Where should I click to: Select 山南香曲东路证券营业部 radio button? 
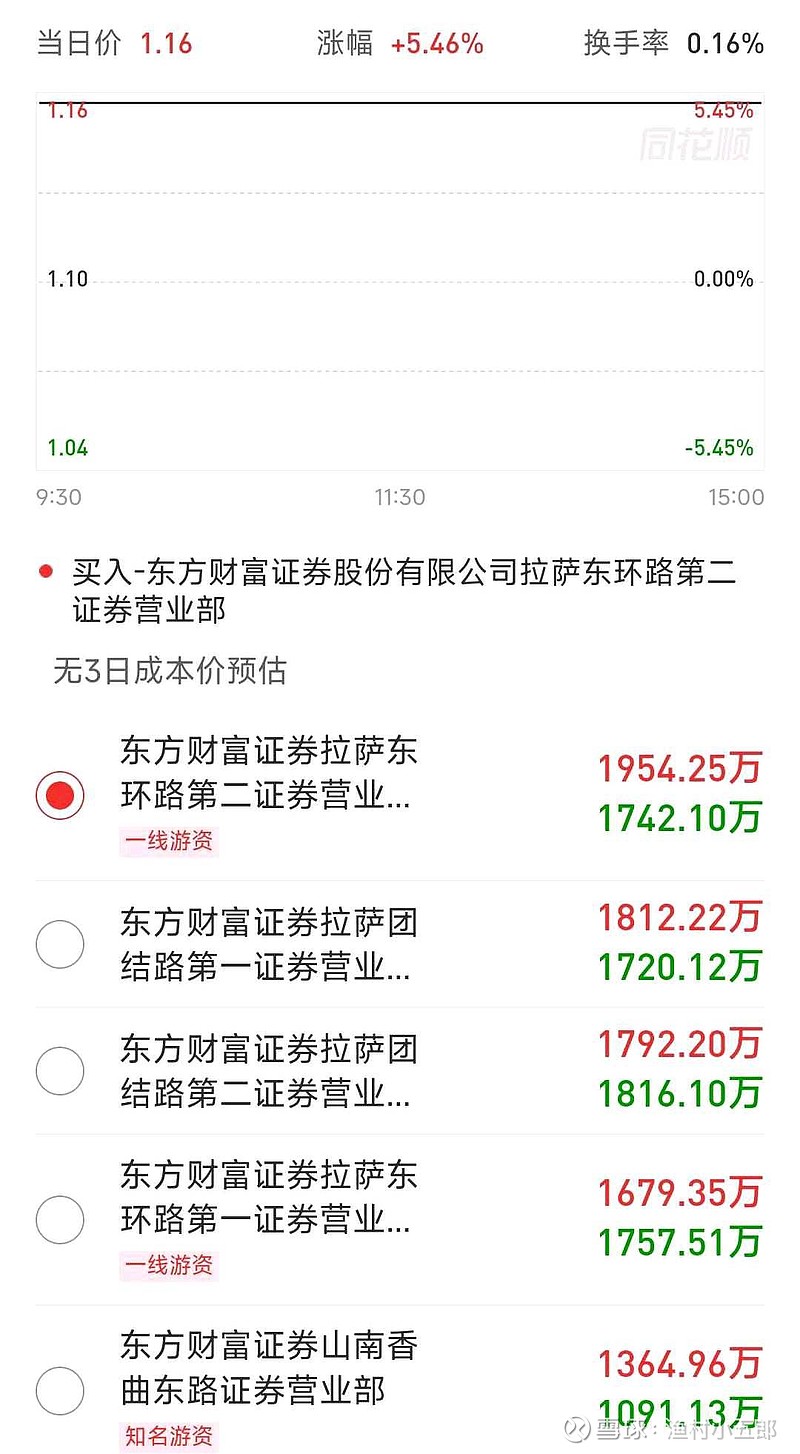[60, 1390]
